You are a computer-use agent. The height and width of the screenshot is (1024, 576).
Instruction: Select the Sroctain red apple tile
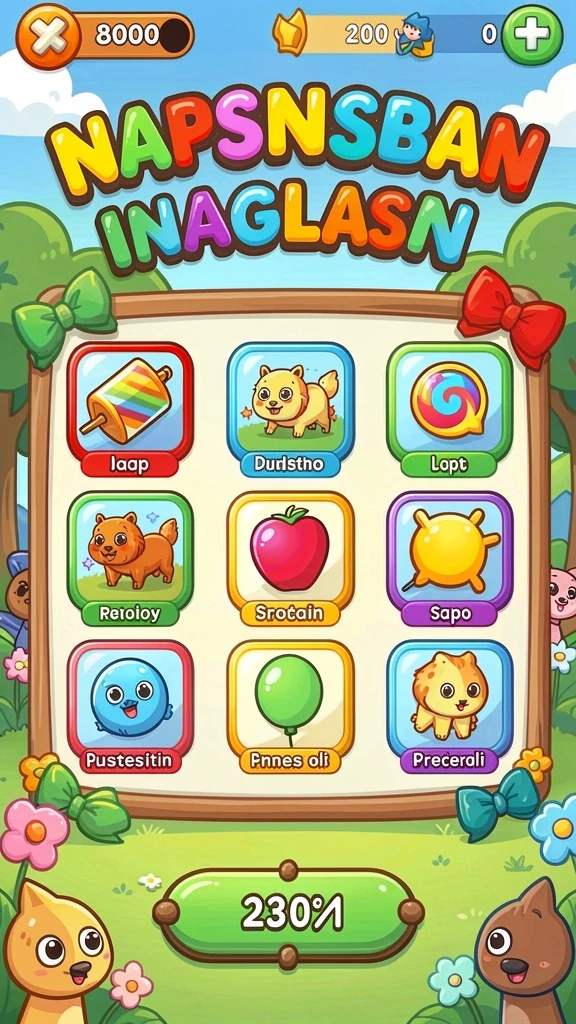290,557
